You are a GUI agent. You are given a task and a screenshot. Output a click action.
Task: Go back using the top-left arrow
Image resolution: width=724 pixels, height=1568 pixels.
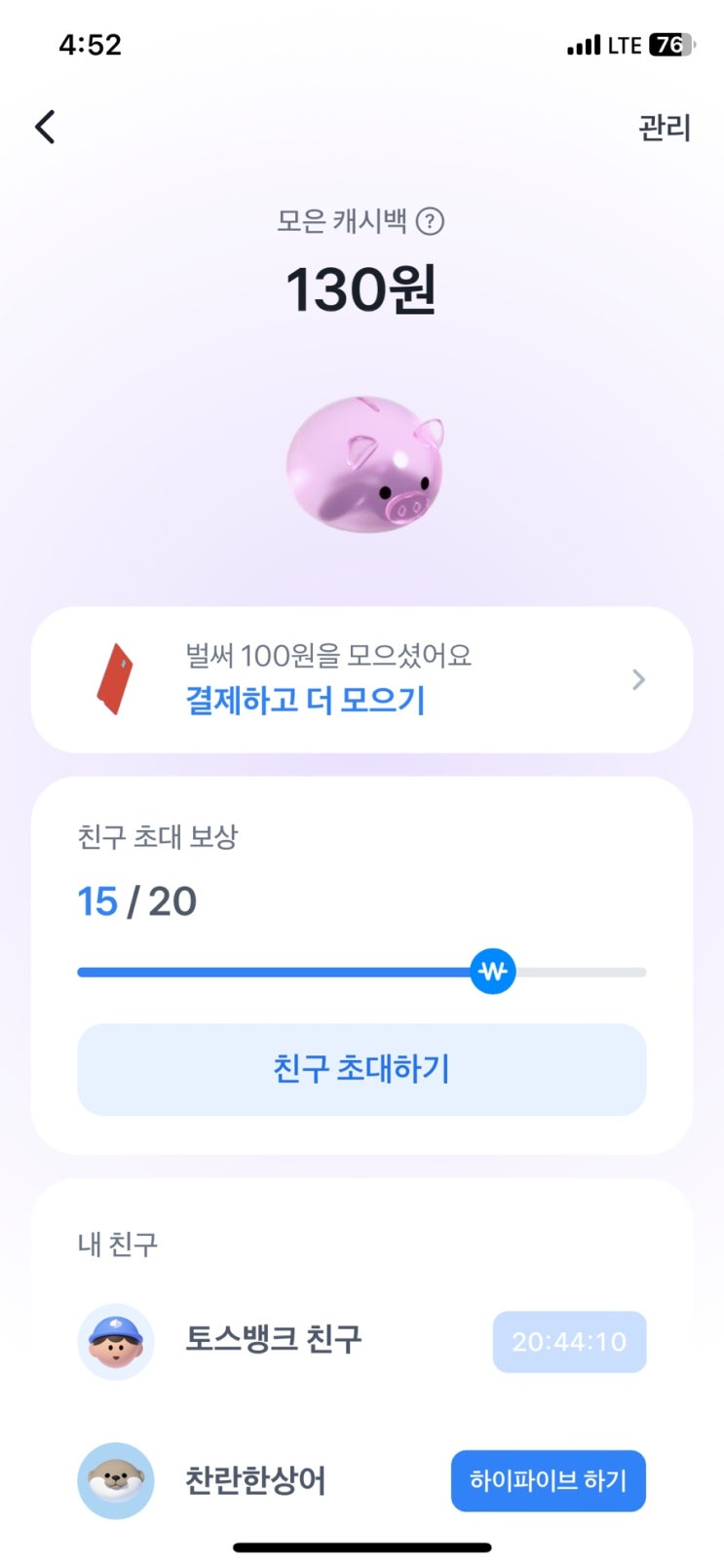tap(45, 127)
